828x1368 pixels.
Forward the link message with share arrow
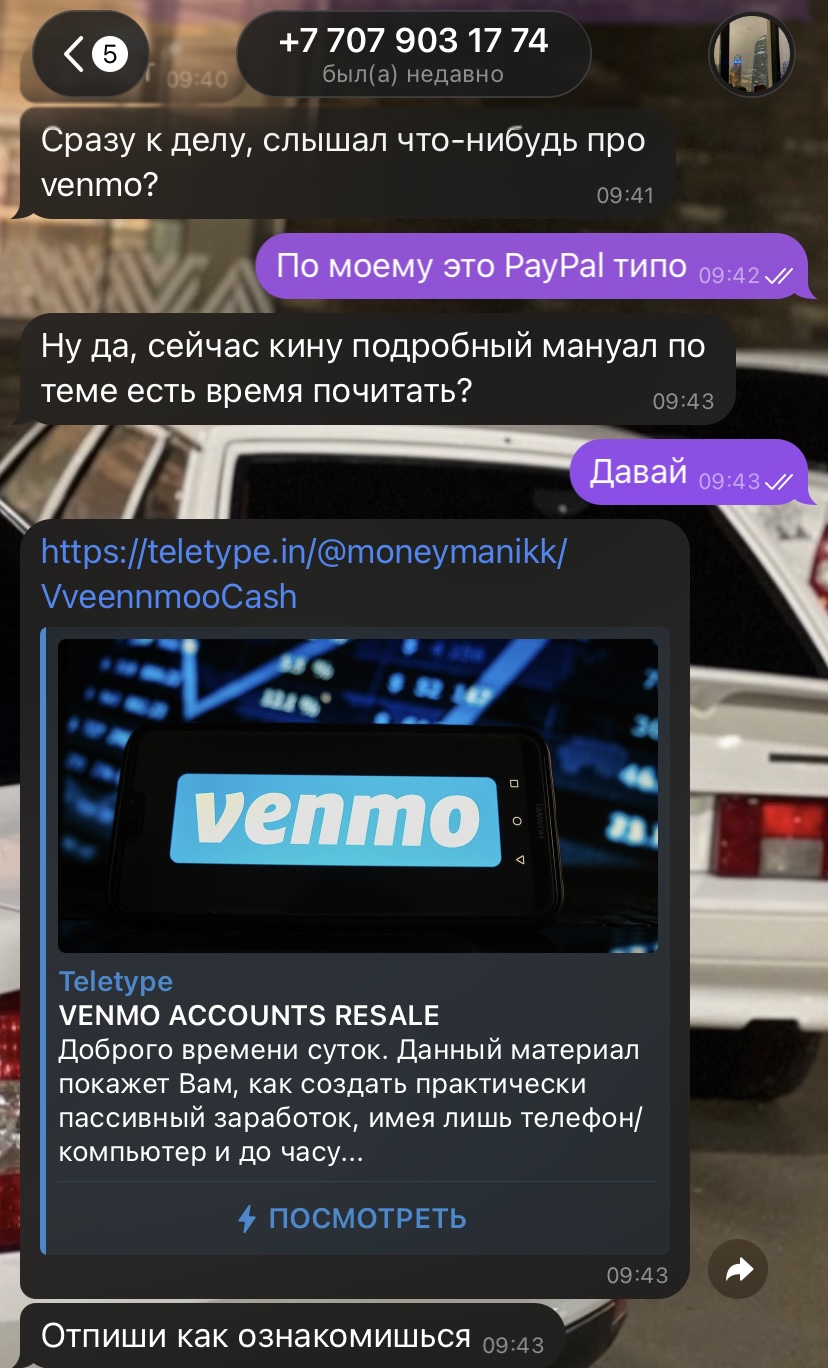click(x=739, y=1270)
